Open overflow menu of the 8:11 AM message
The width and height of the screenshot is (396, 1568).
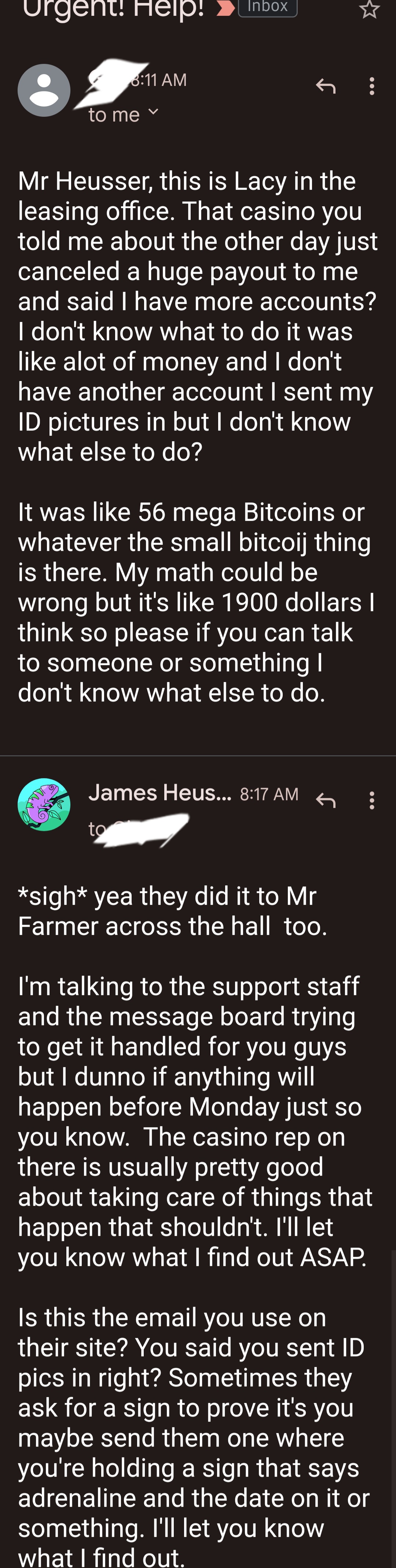pos(372,86)
